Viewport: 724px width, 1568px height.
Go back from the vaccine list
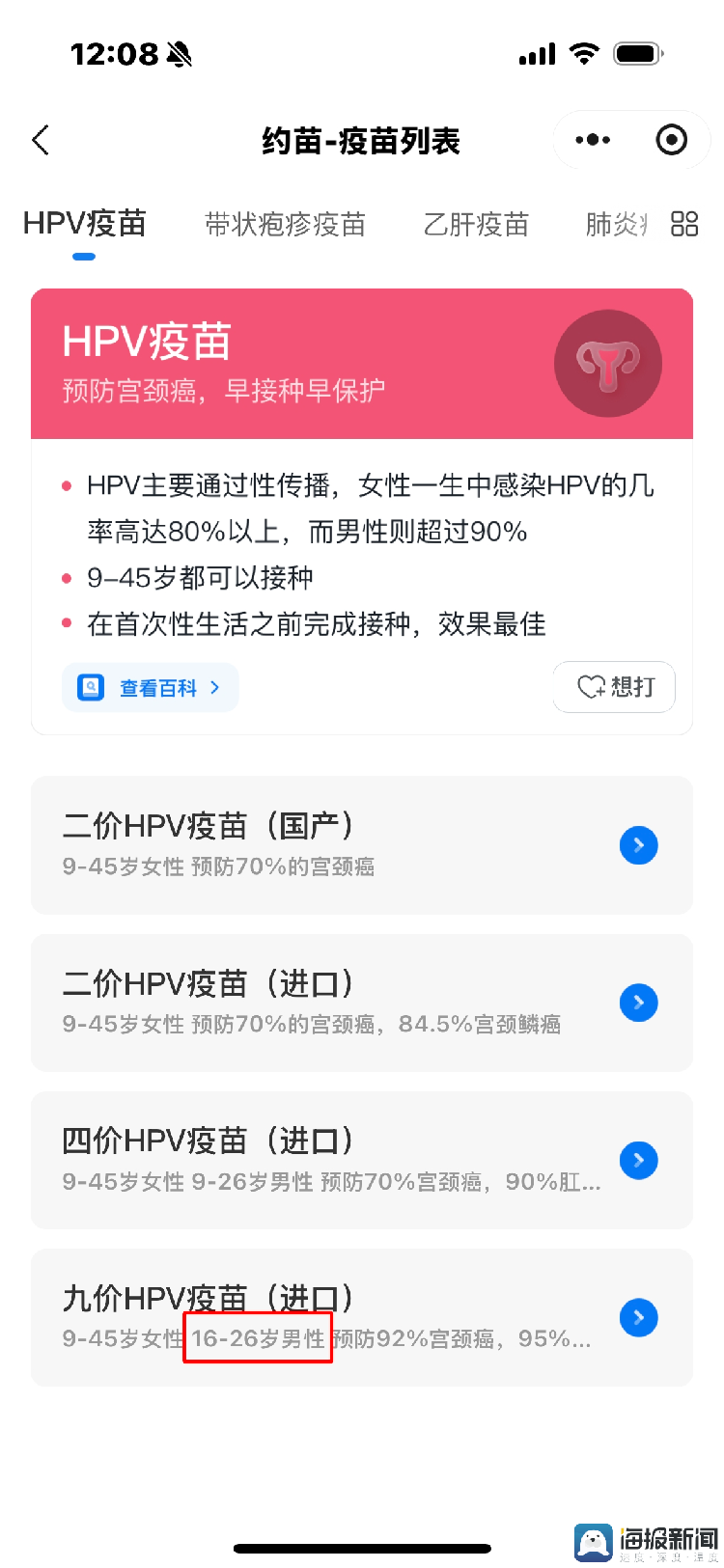(41, 141)
